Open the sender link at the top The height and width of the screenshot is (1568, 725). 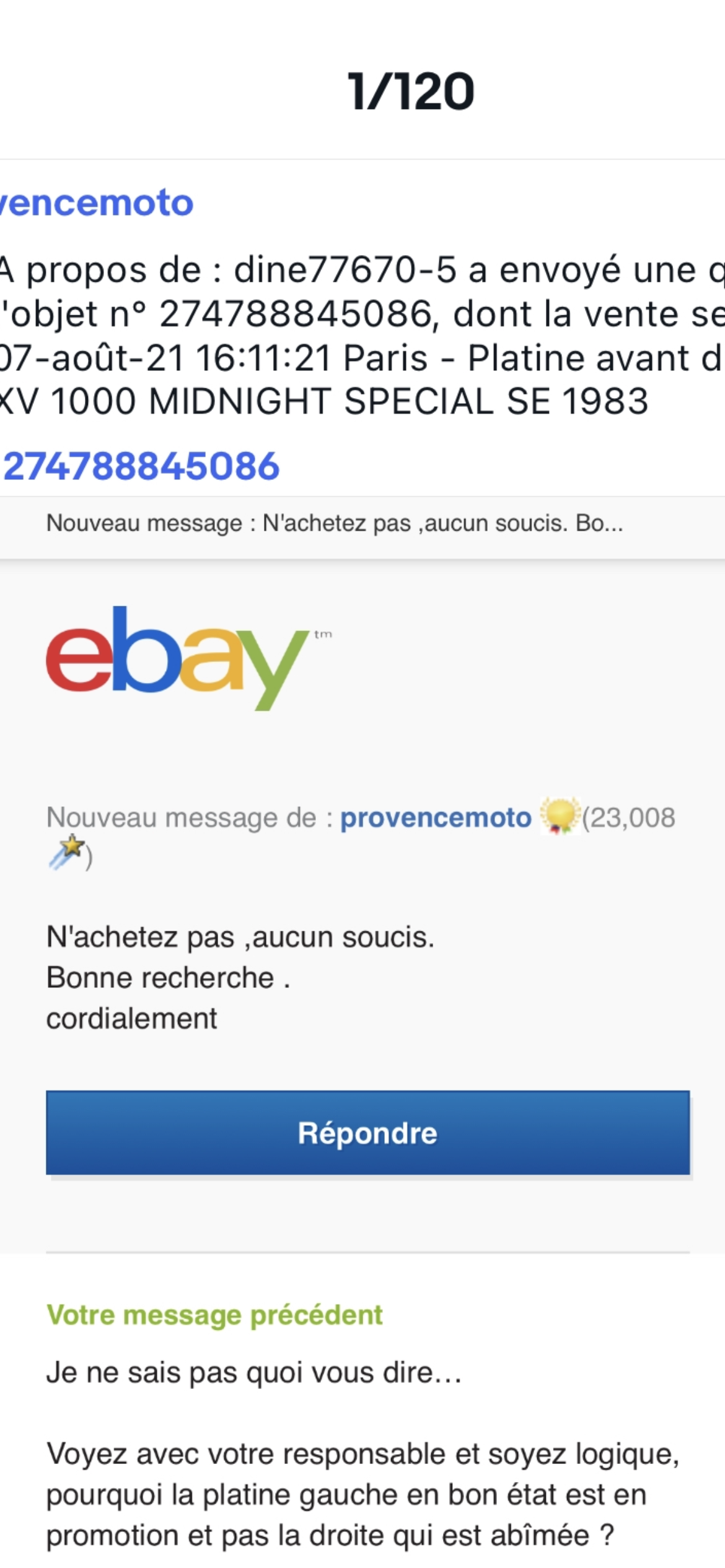pos(97,203)
